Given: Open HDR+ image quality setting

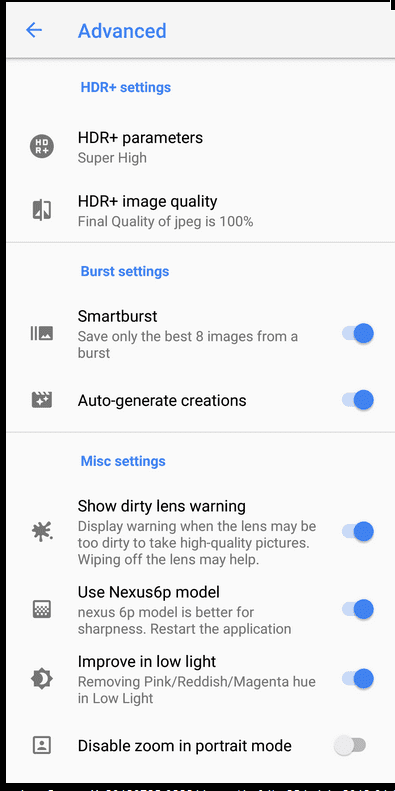Looking at the screenshot, I should [200, 210].
